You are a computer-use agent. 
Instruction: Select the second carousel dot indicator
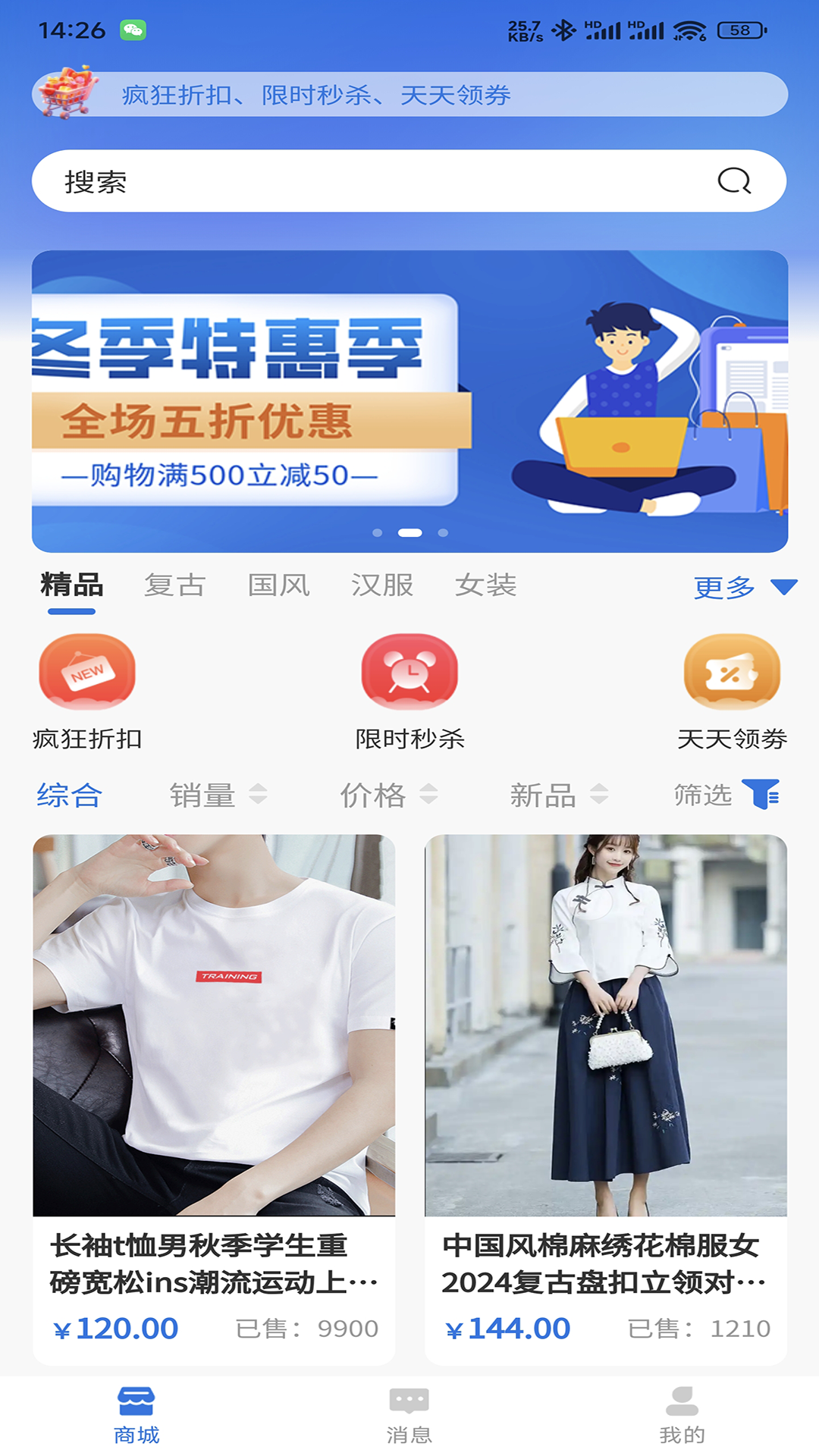point(409,532)
